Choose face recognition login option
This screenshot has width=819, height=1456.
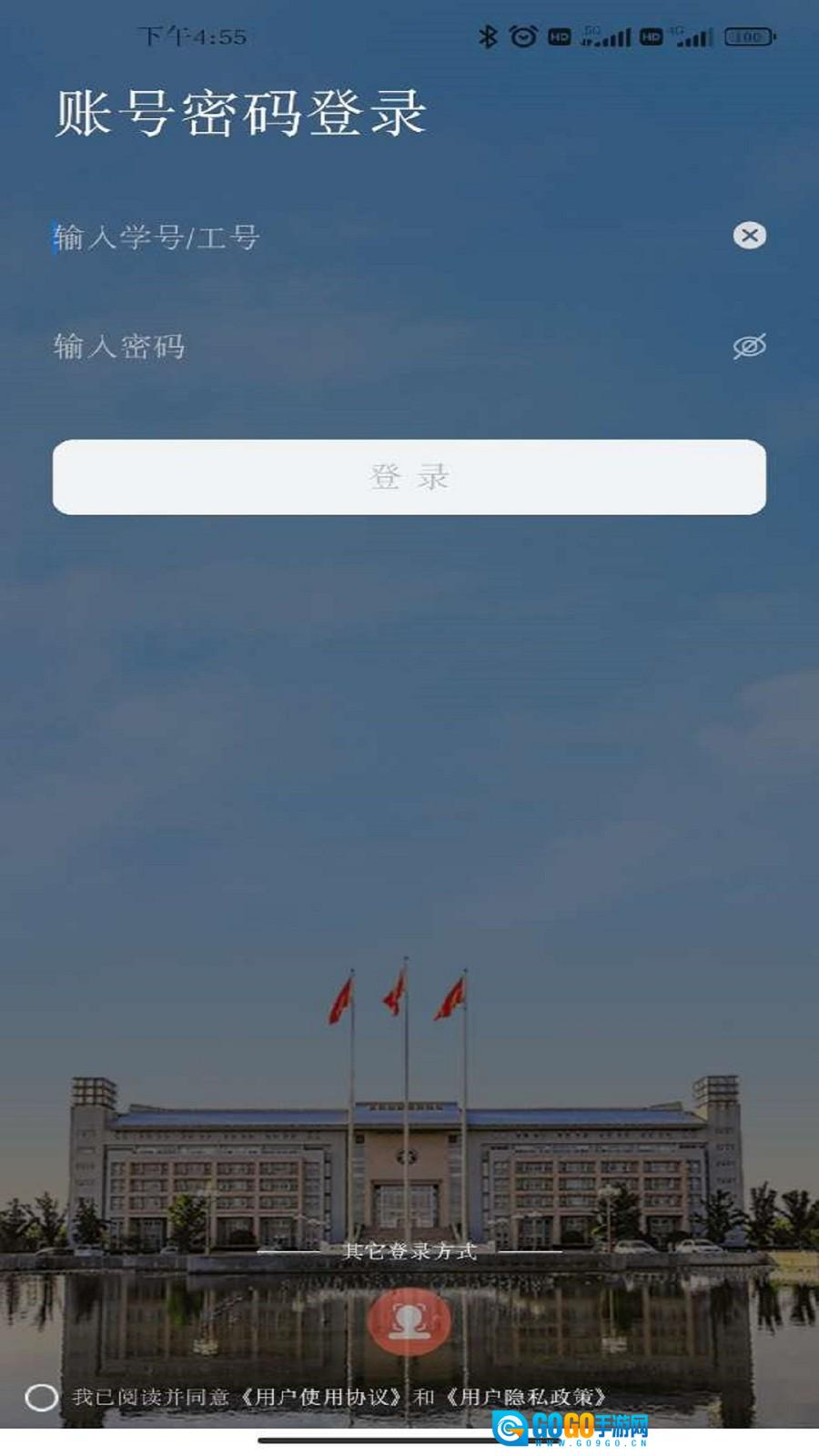click(x=409, y=1321)
